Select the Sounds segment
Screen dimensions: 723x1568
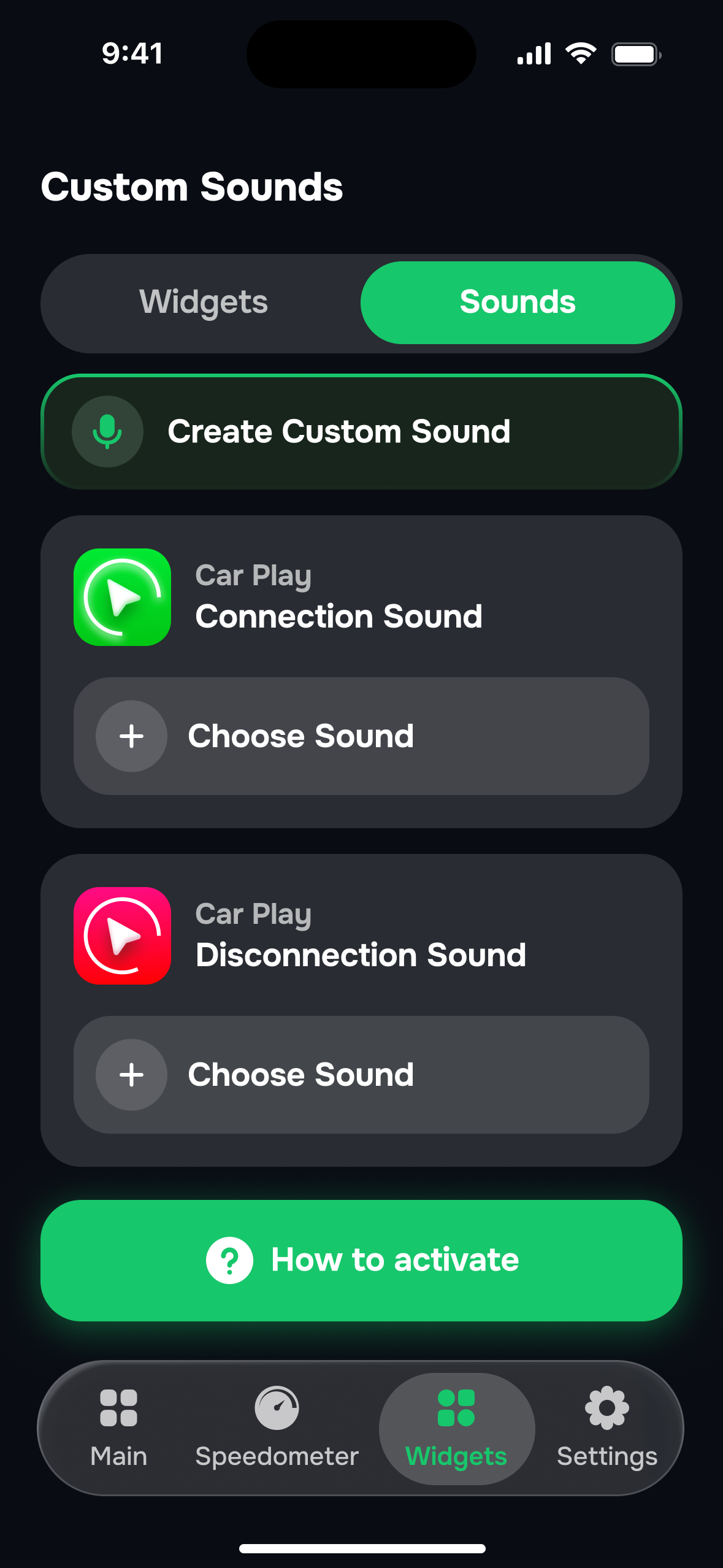[x=518, y=303]
